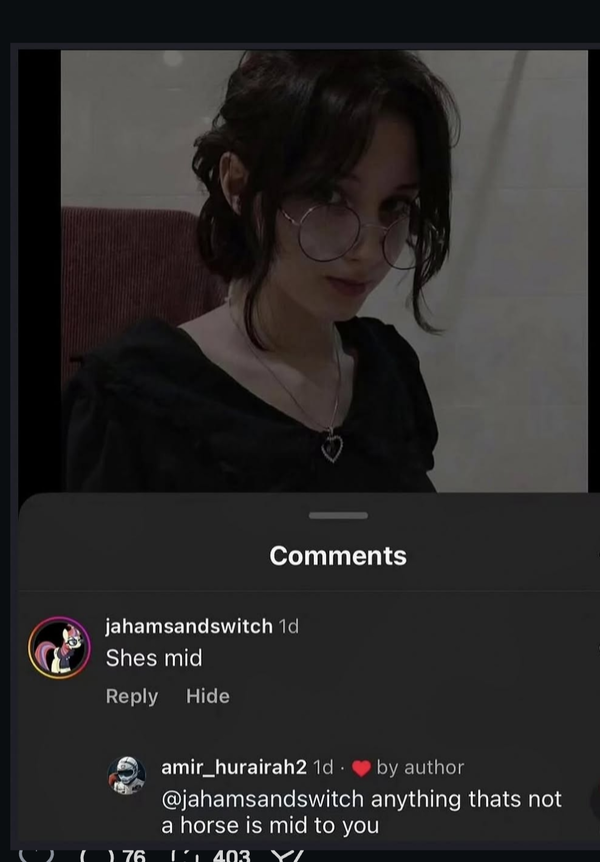Open the post photo above the comments
600x862 pixels.
coord(324,270)
